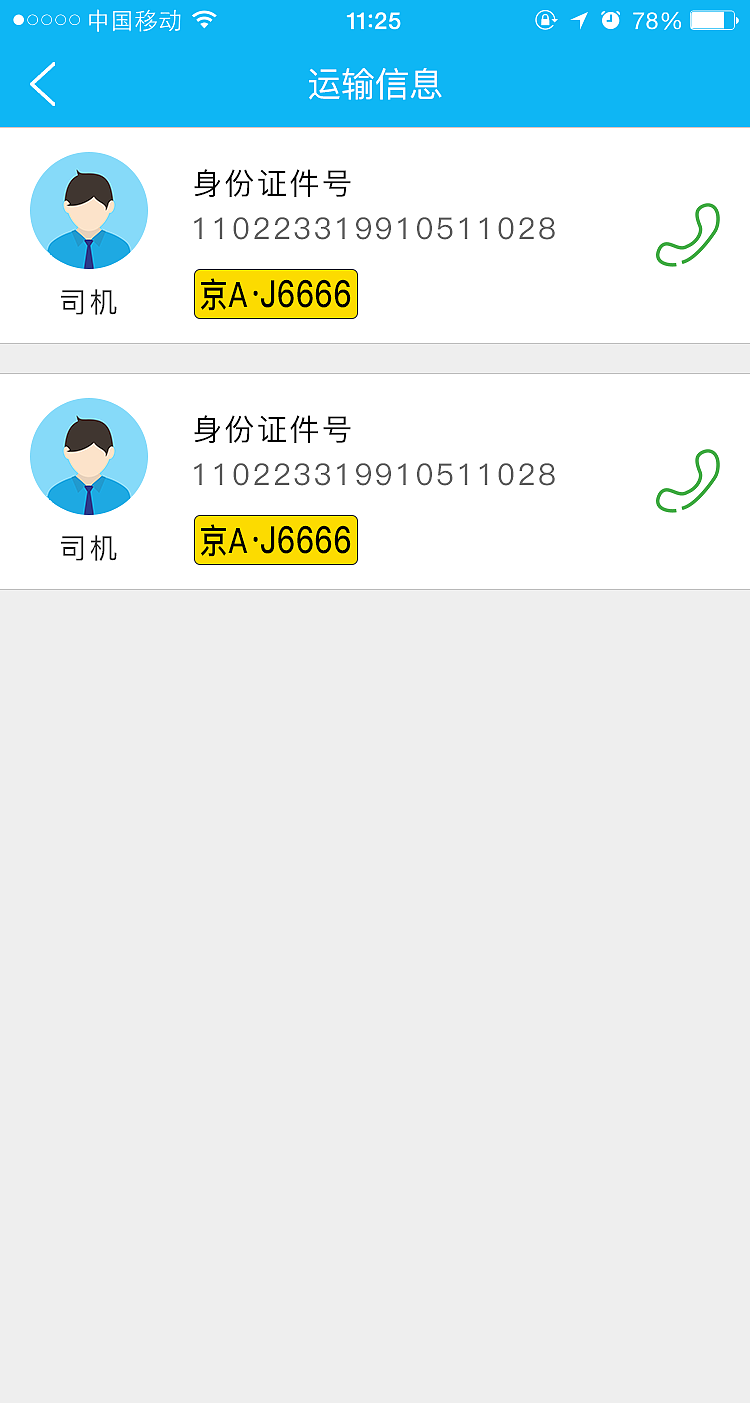This screenshot has width=750, height=1403.
Task: Call the second driver via green phone icon
Action: click(688, 480)
